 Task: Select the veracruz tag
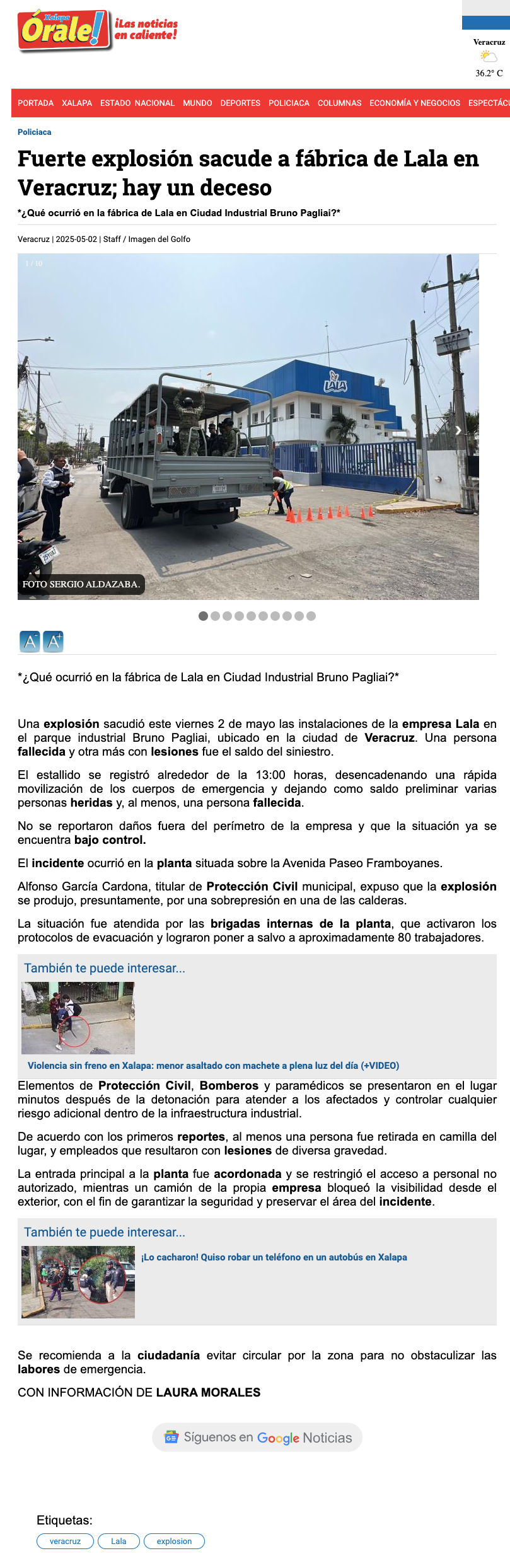click(65, 1541)
